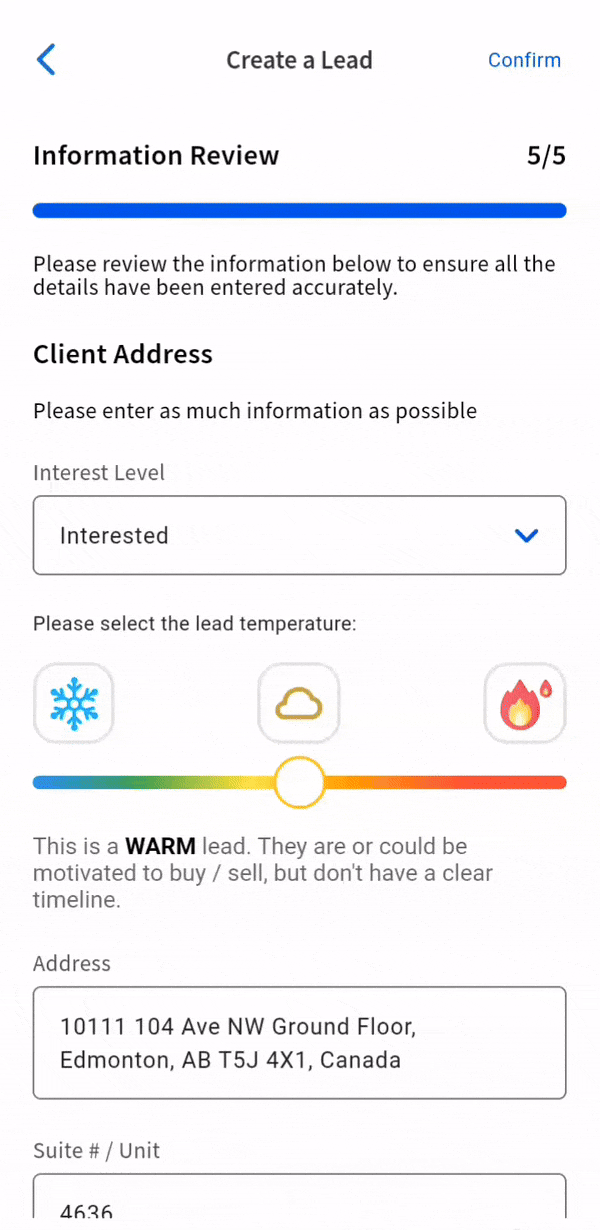Viewport: 600px width, 1230px height.
Task: Go back using the top-left arrow
Action: click(46, 60)
